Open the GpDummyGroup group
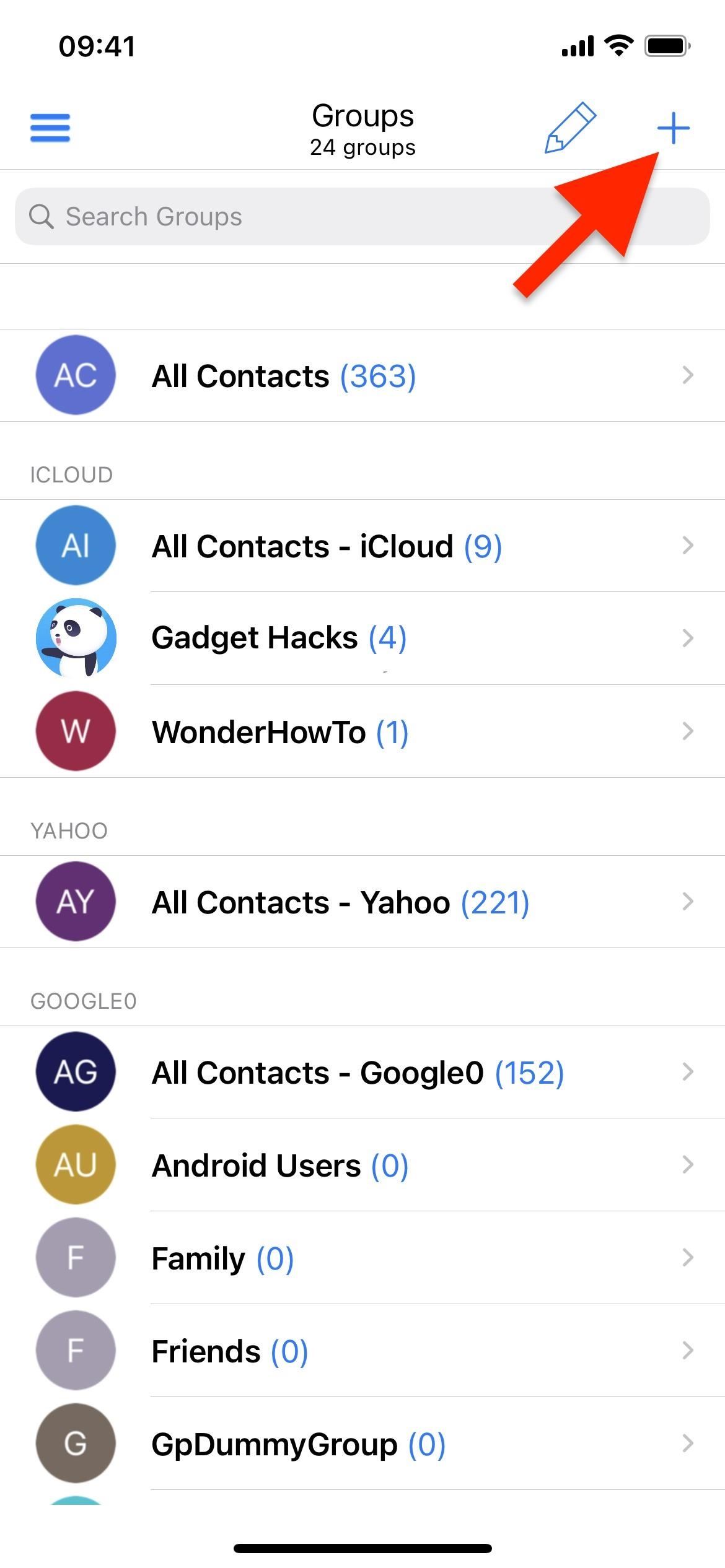This screenshot has width=725, height=1568. (x=362, y=1444)
